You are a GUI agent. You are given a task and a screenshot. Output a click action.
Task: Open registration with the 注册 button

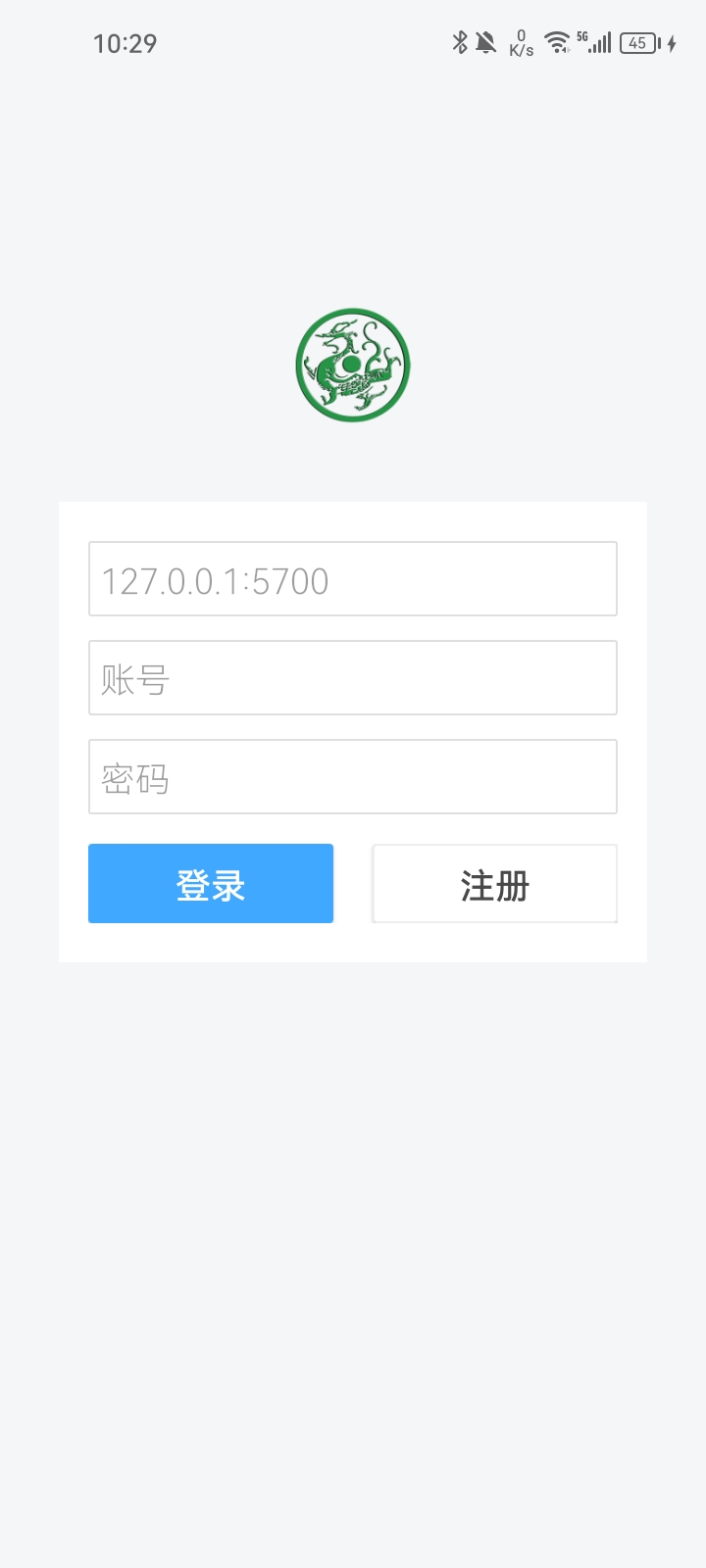click(x=494, y=884)
